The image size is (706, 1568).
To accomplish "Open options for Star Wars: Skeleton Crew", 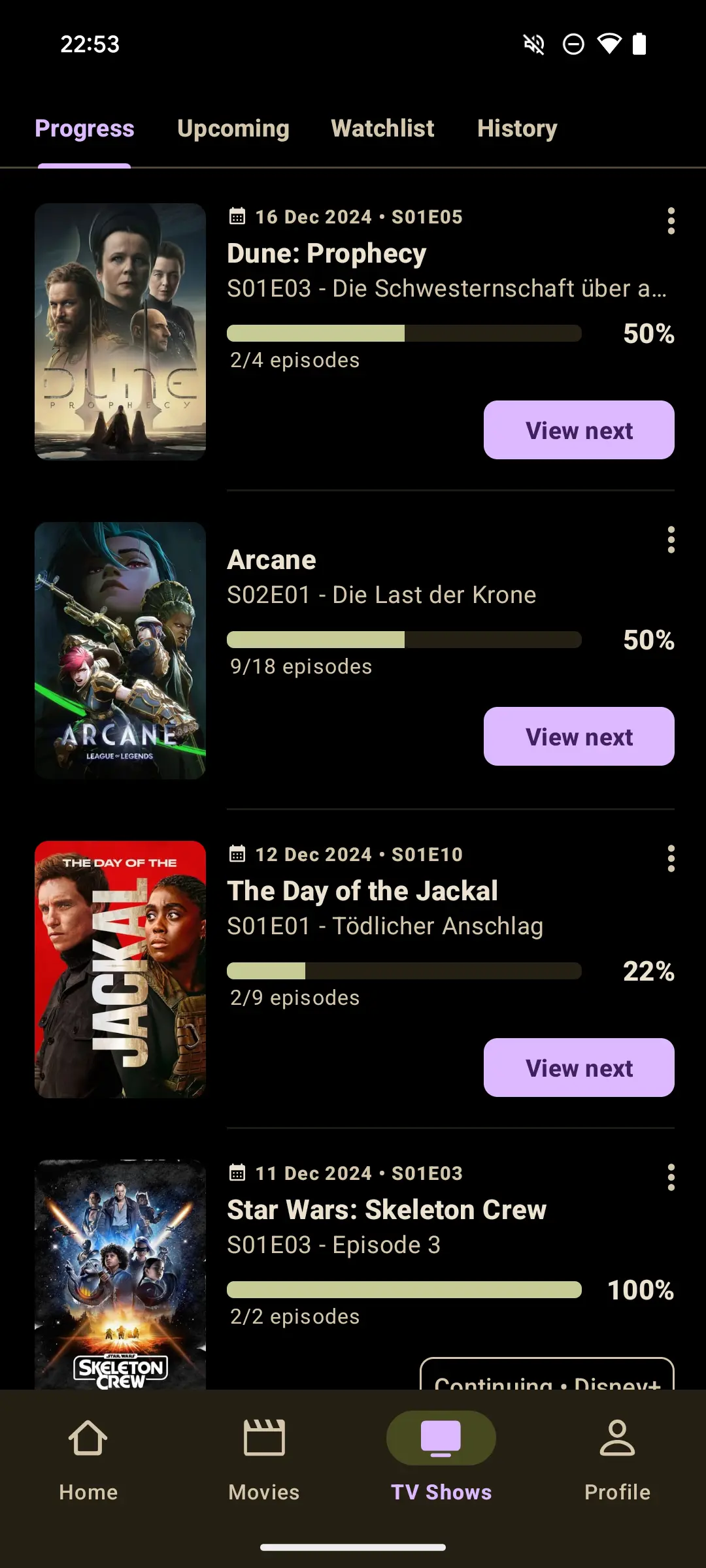I will 671,1177.
